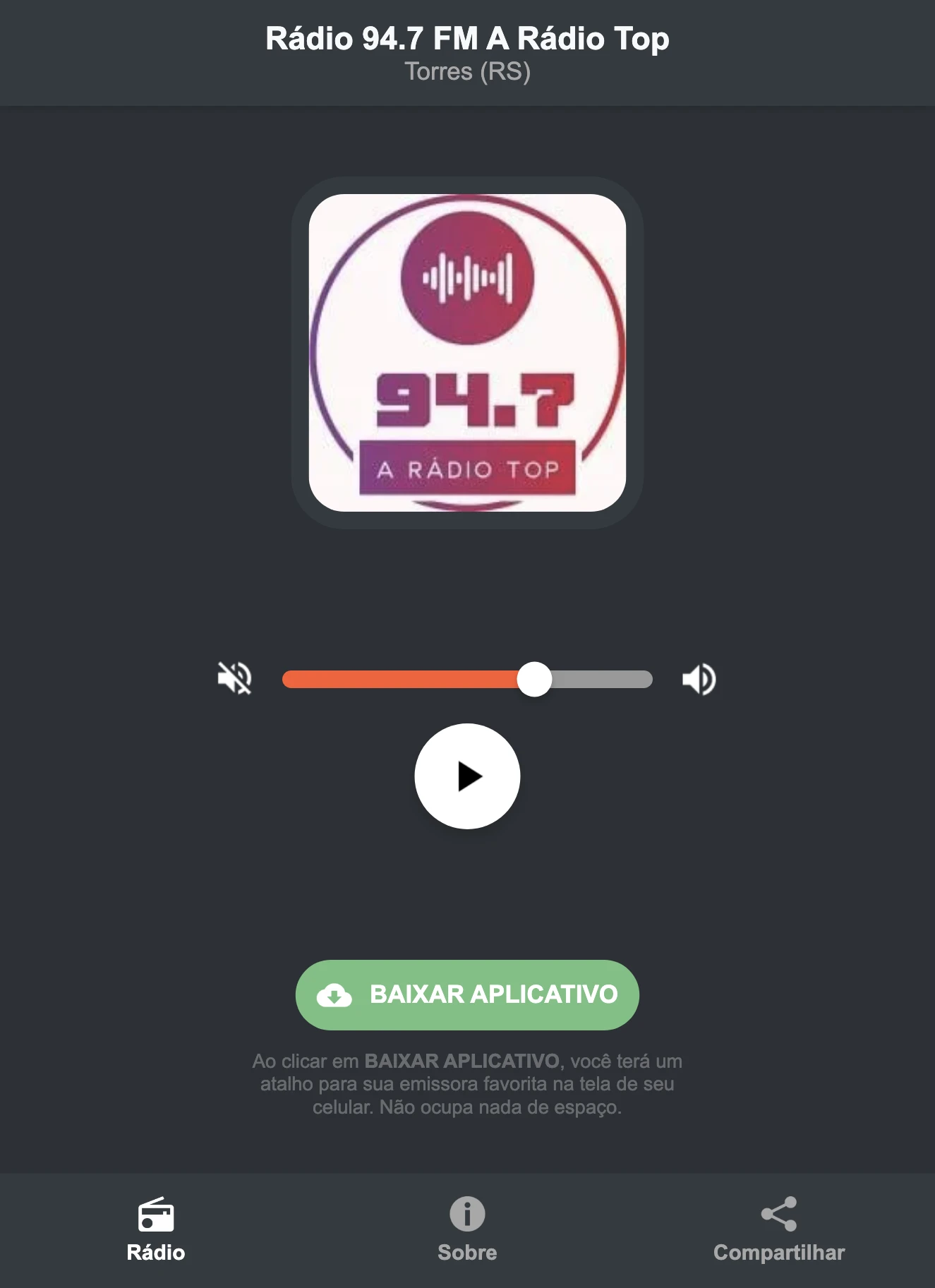935x1288 pixels.
Task: Click the radio receiver icon above Rádio label
Action: [155, 1212]
